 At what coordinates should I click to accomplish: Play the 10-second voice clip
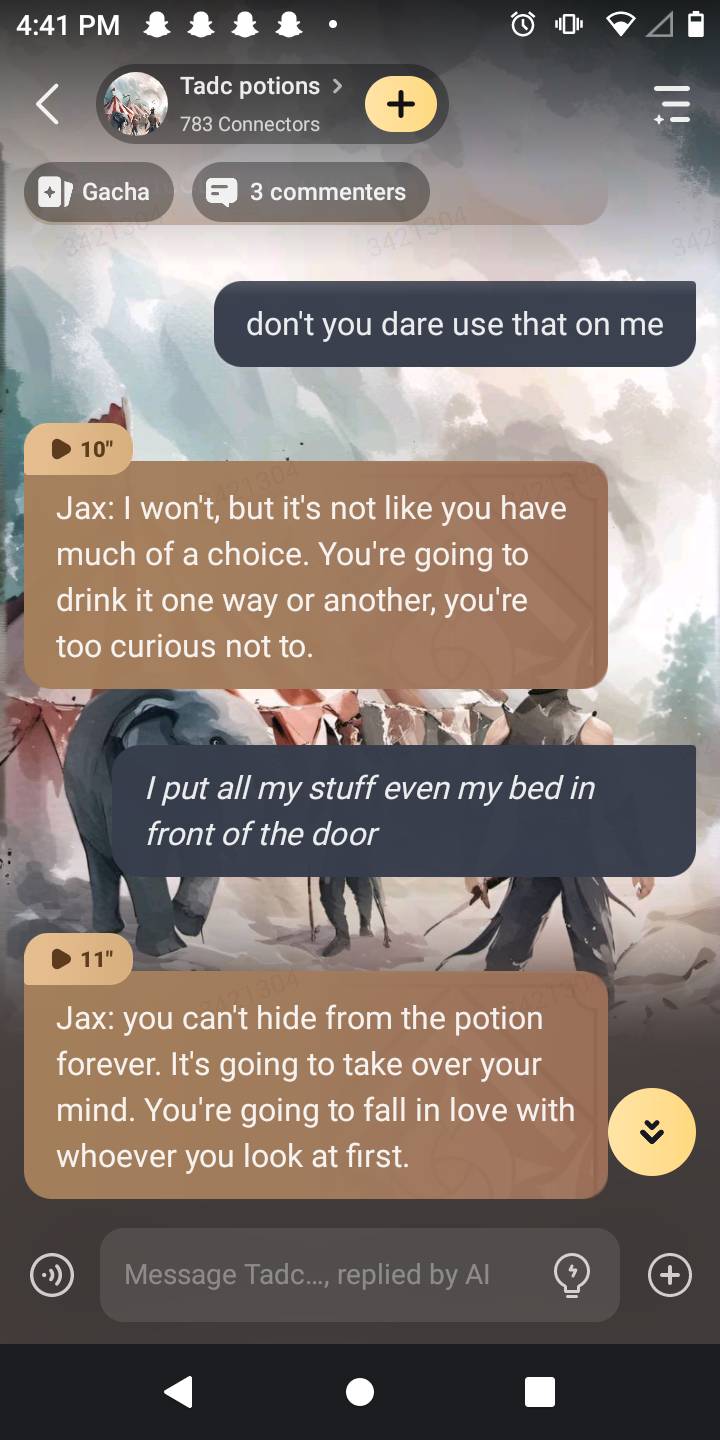(x=78, y=449)
